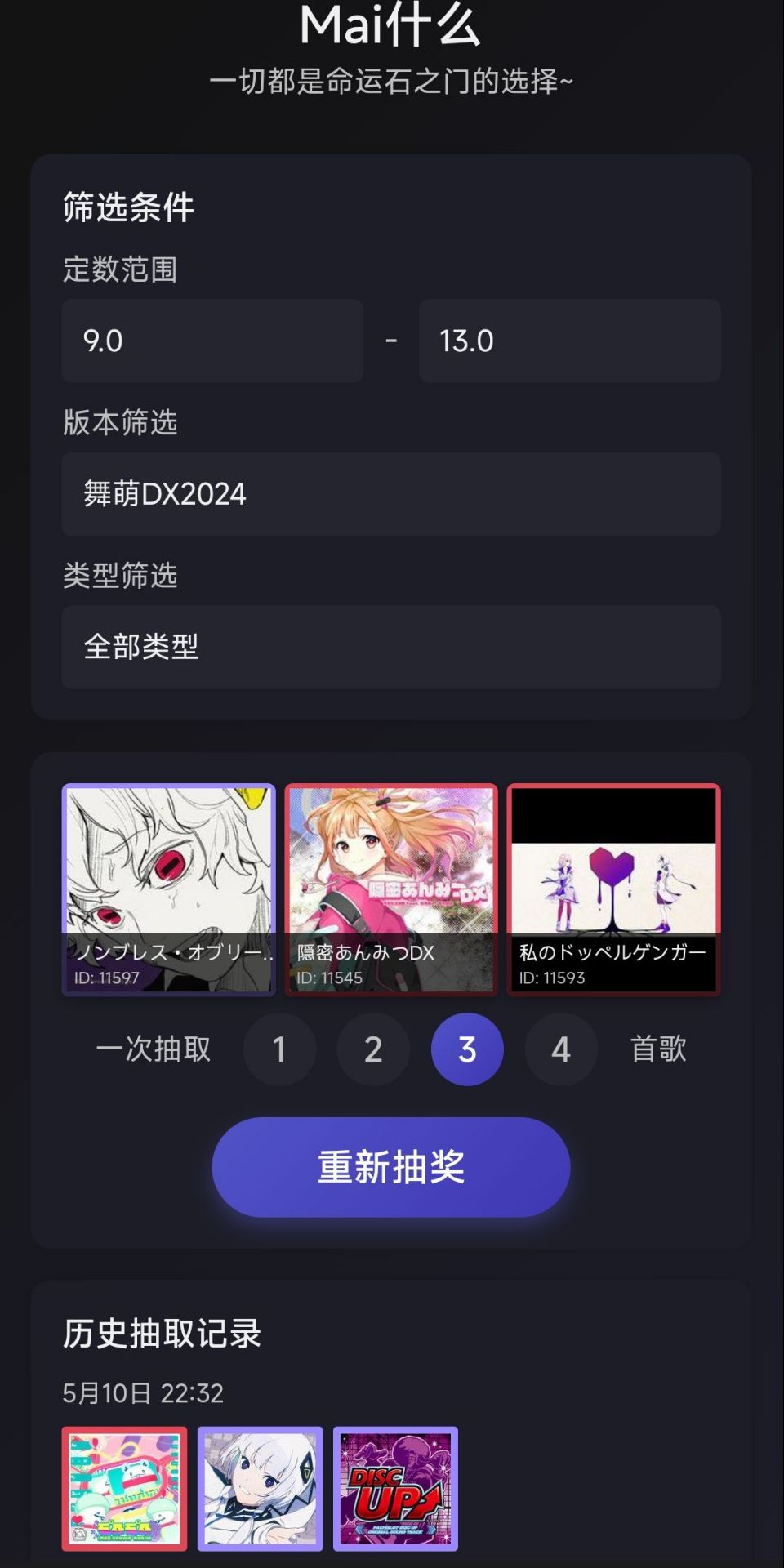Open the 全部类型 type filter dropdown
The height and width of the screenshot is (1568, 784).
tap(391, 647)
